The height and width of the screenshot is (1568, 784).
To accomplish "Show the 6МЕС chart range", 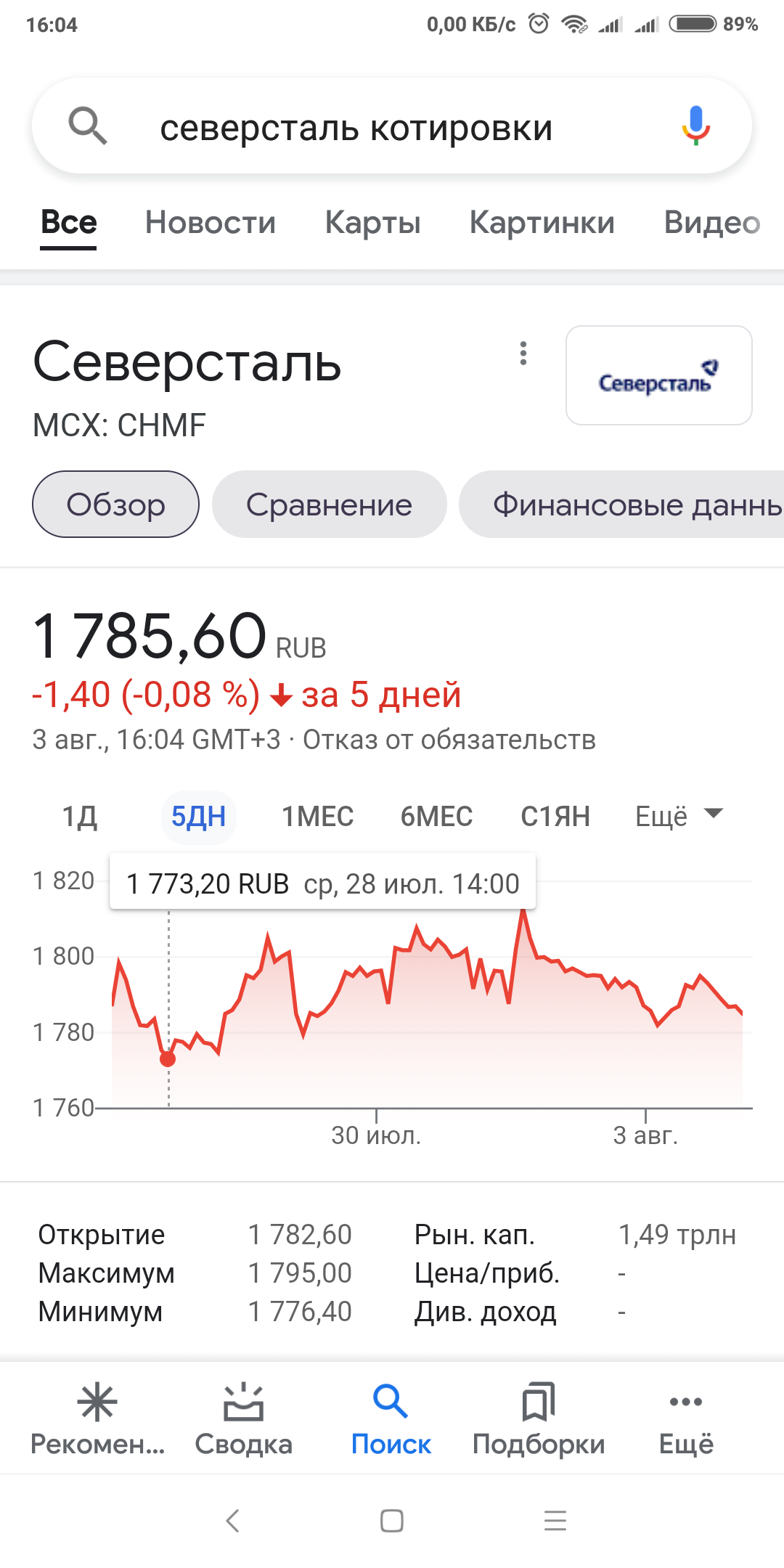I will (x=436, y=817).
